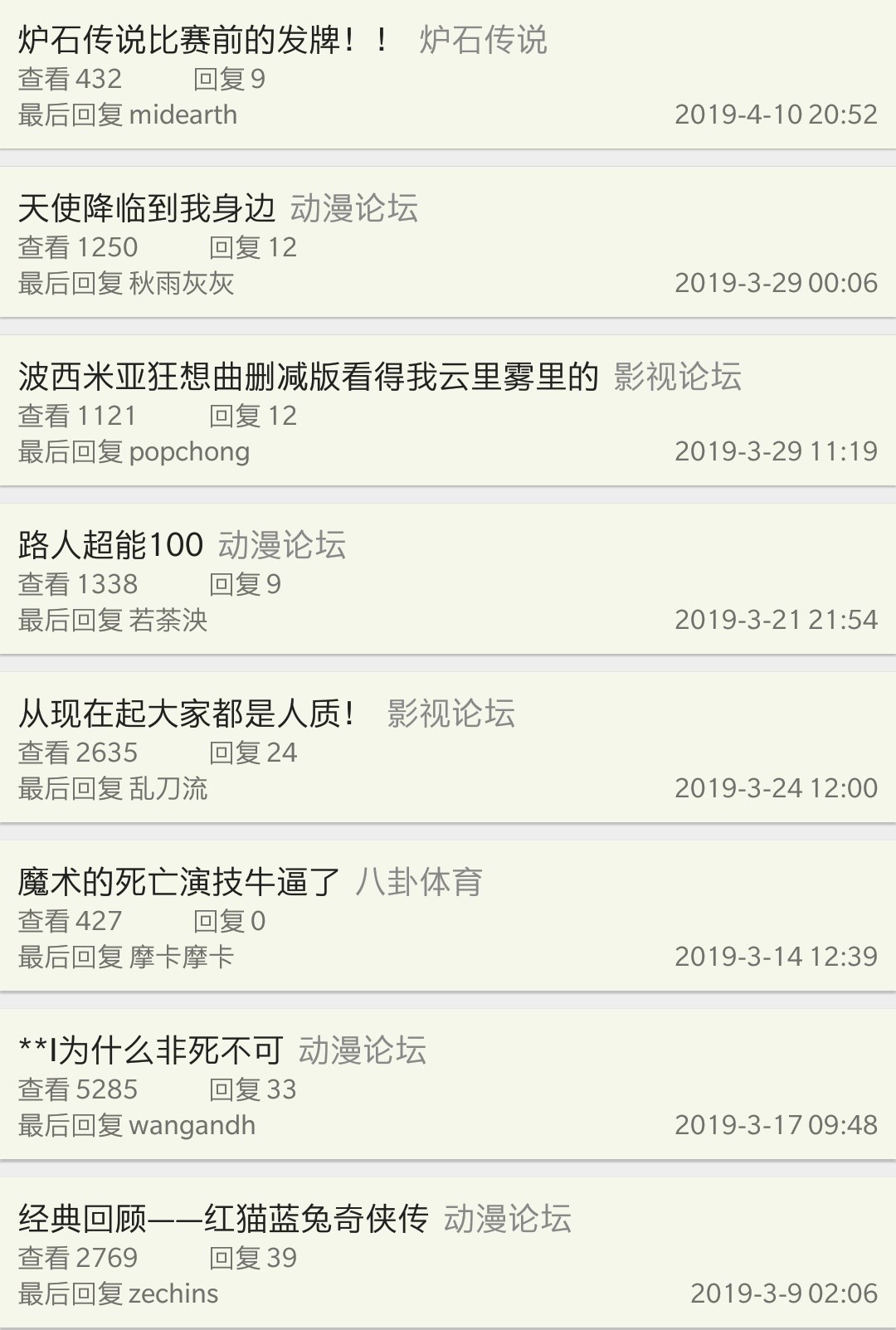Tap the thread **I为什么非死不可

(151, 1050)
